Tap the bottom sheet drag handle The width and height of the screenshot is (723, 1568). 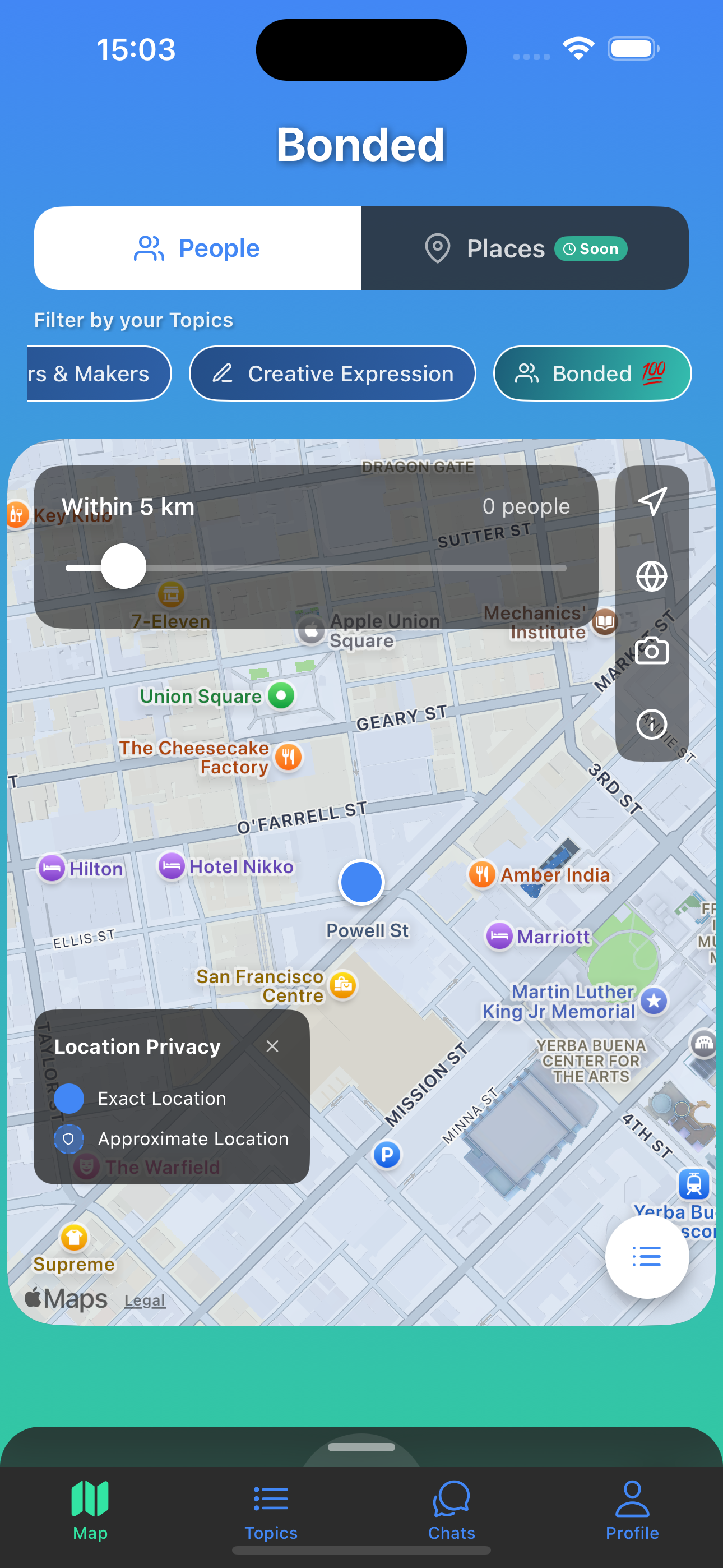click(361, 1447)
